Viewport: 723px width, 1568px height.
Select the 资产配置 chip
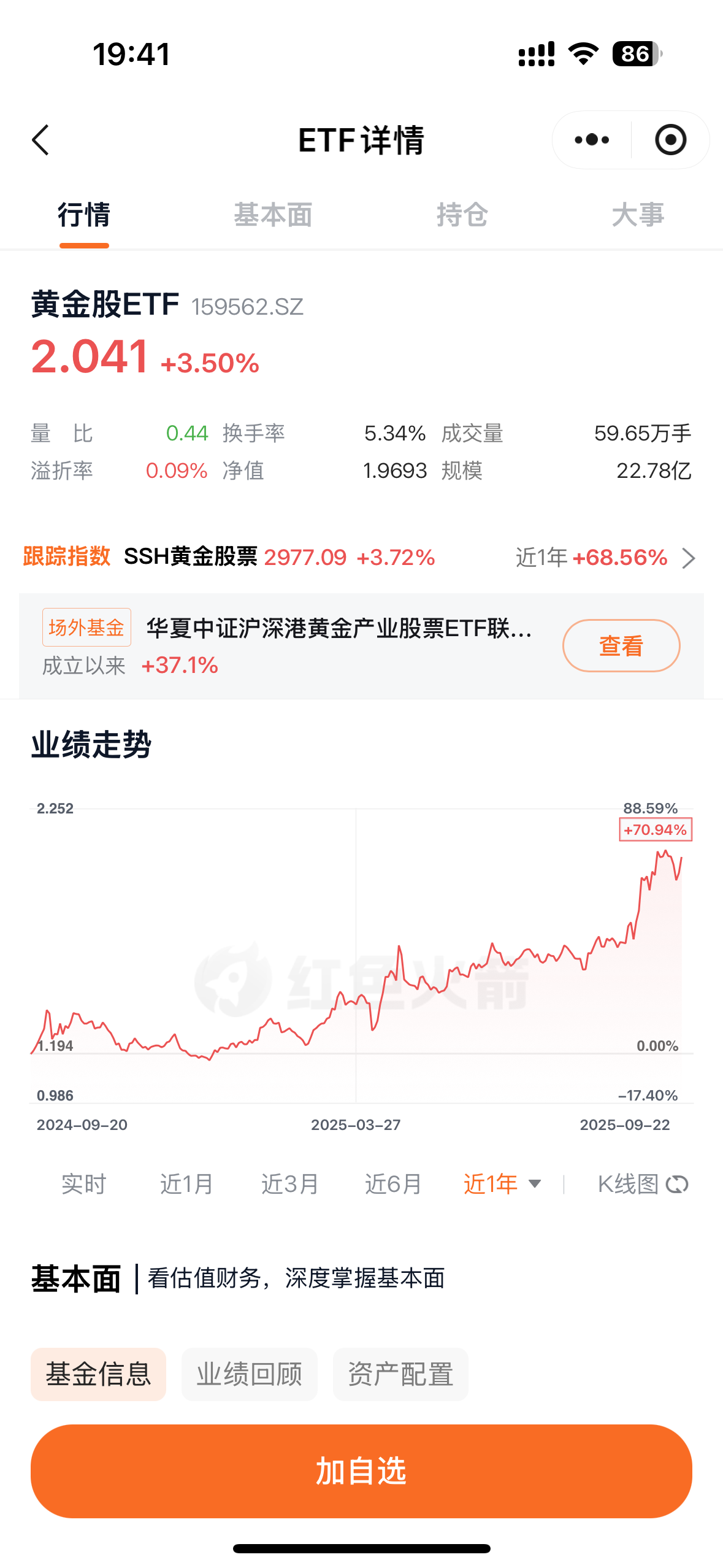[x=400, y=1374]
